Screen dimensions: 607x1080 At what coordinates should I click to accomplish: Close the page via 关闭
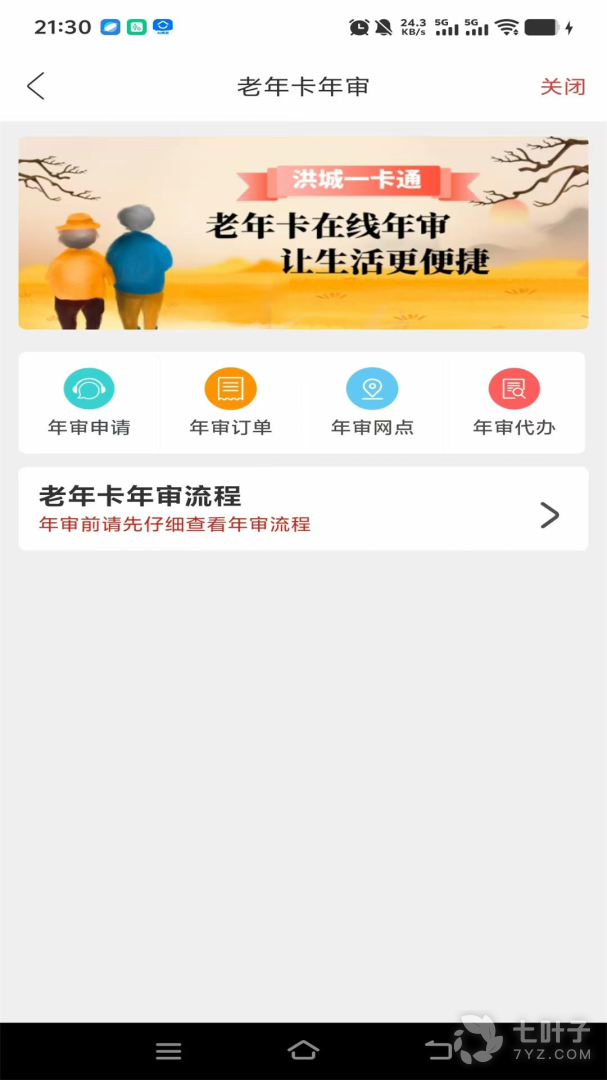coord(562,87)
